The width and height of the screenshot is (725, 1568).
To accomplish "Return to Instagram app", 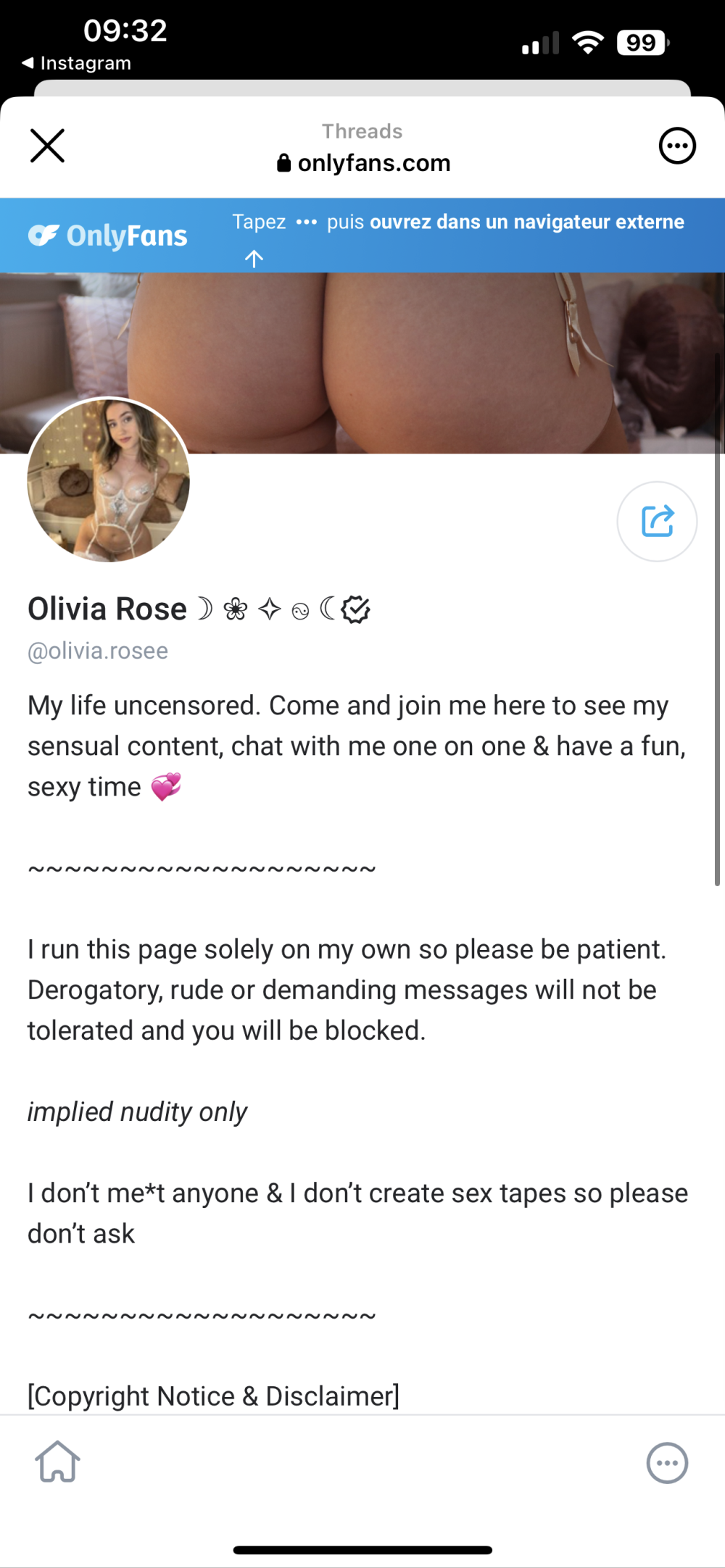I will [x=77, y=63].
